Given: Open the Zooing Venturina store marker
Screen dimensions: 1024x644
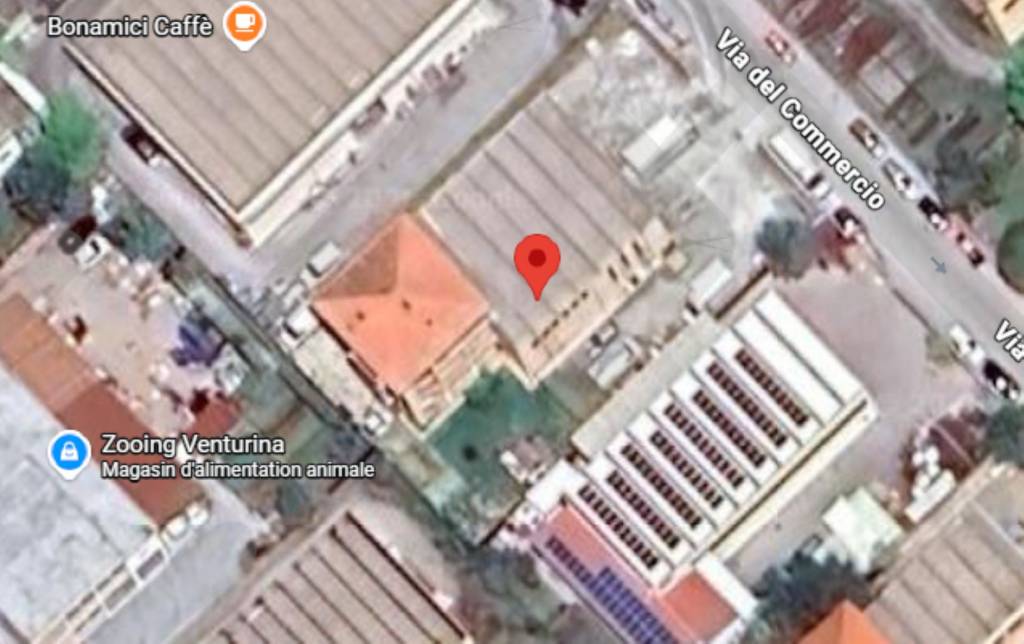Looking at the screenshot, I should point(70,453).
